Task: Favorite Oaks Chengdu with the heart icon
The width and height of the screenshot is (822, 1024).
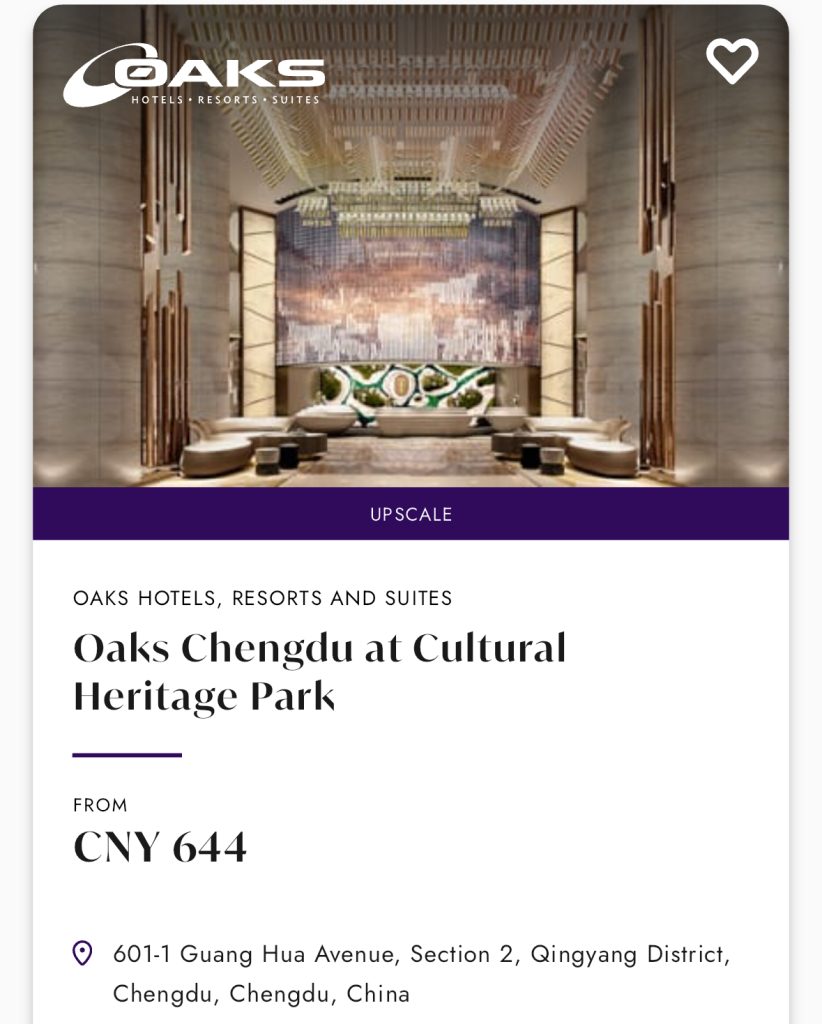Action: coord(732,61)
